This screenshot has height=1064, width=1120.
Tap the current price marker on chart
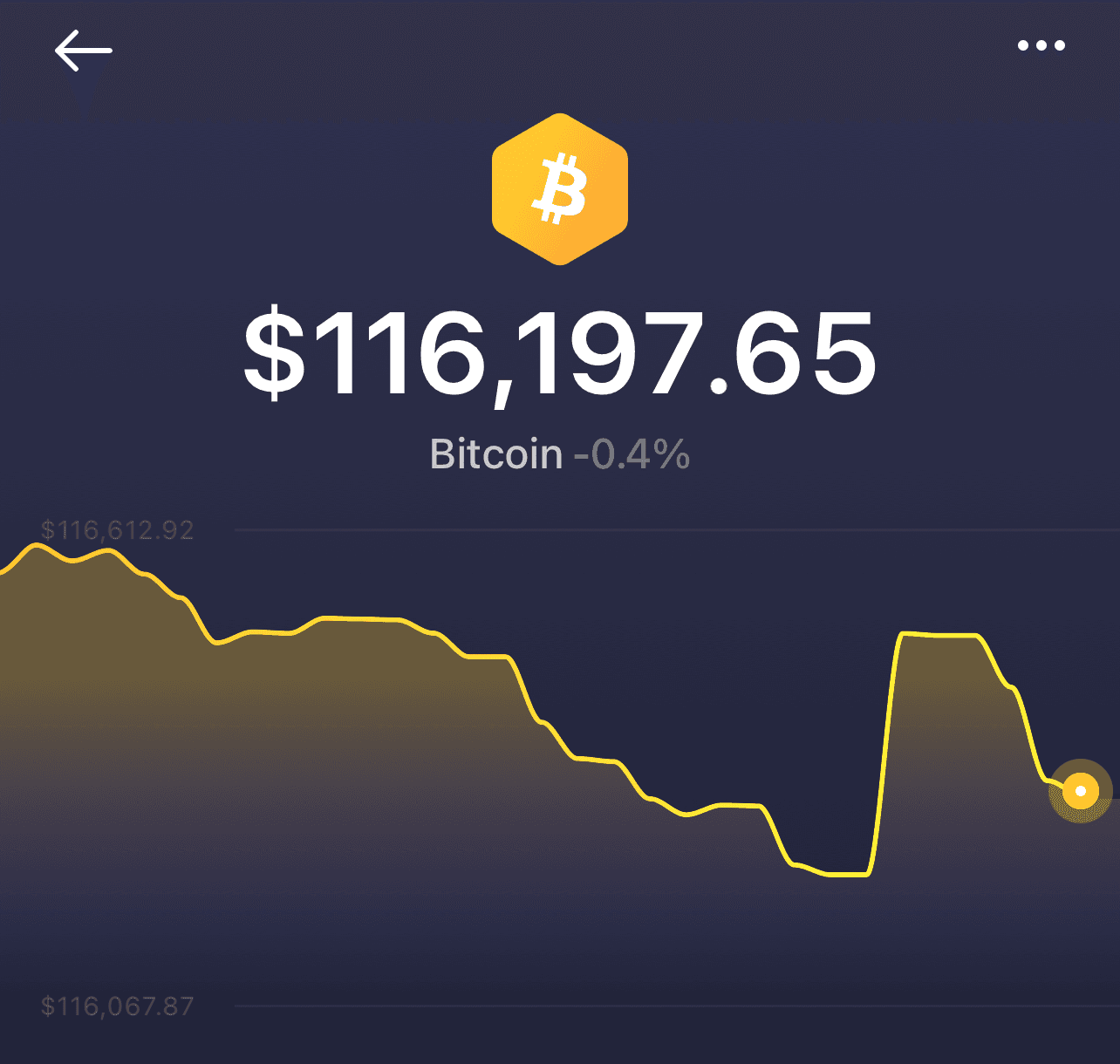click(x=1080, y=791)
